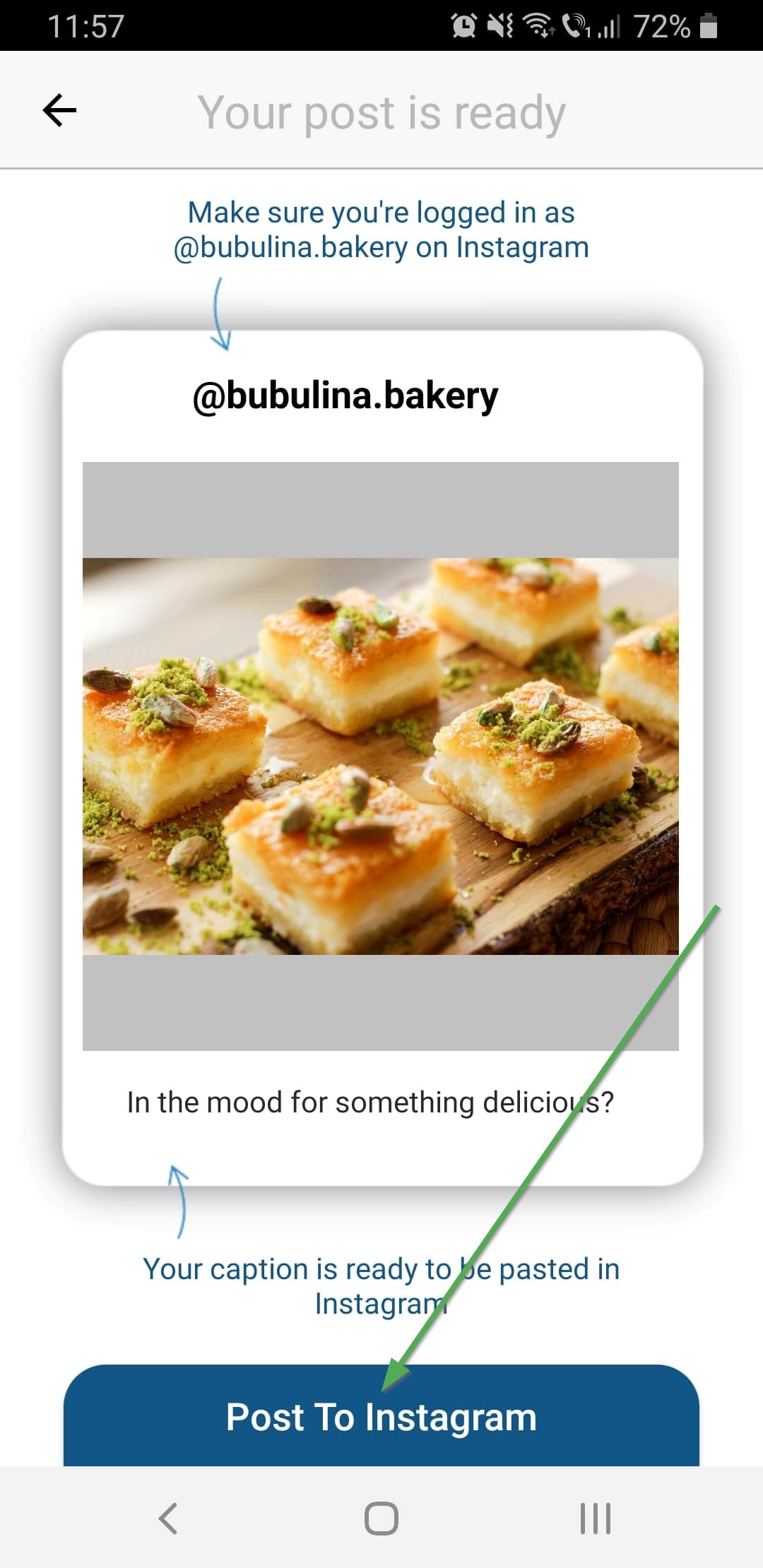Open the system recent apps view
This screenshot has height=1568, width=763.
pos(595,1518)
